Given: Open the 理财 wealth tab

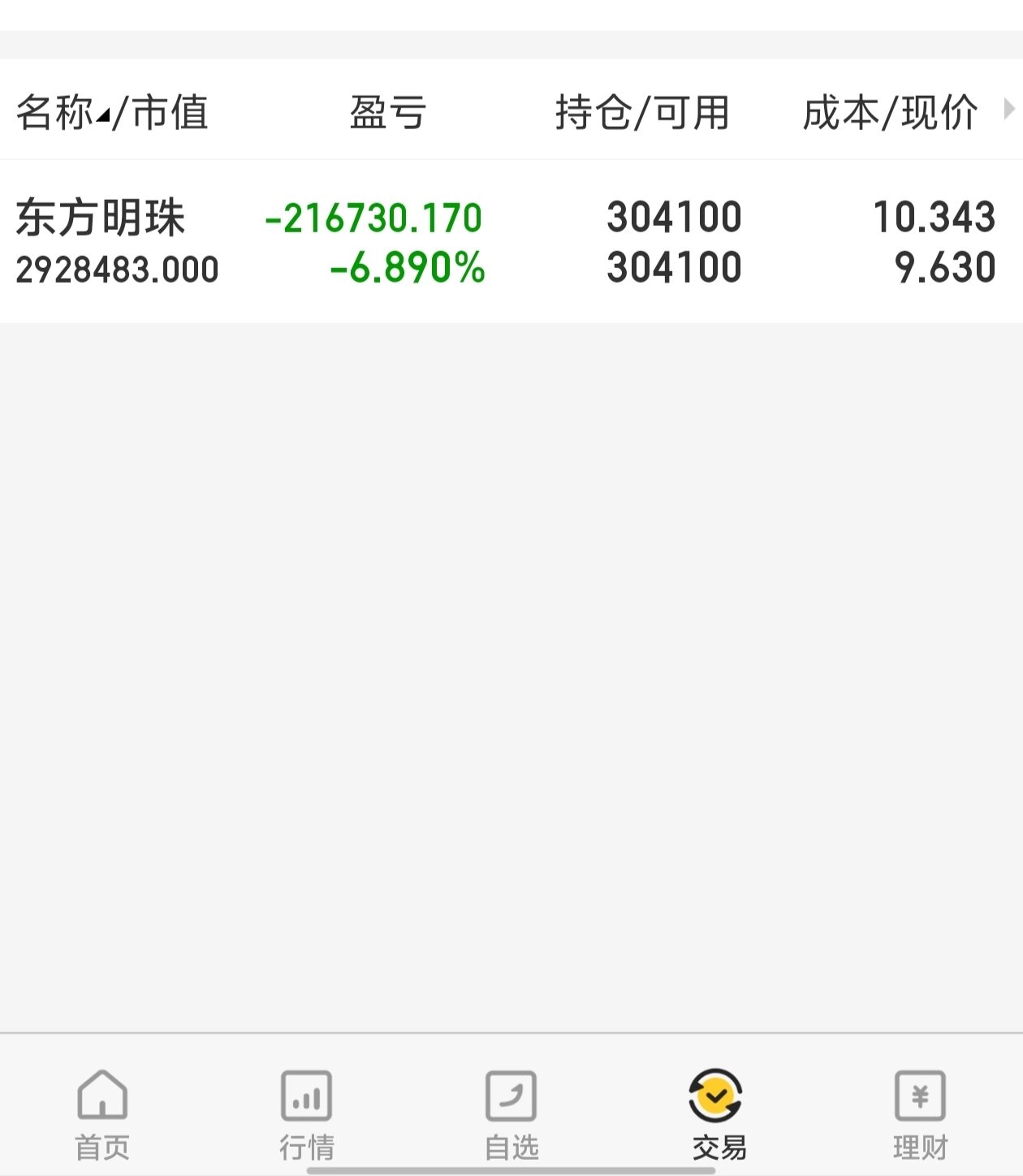Looking at the screenshot, I should 920,1114.
